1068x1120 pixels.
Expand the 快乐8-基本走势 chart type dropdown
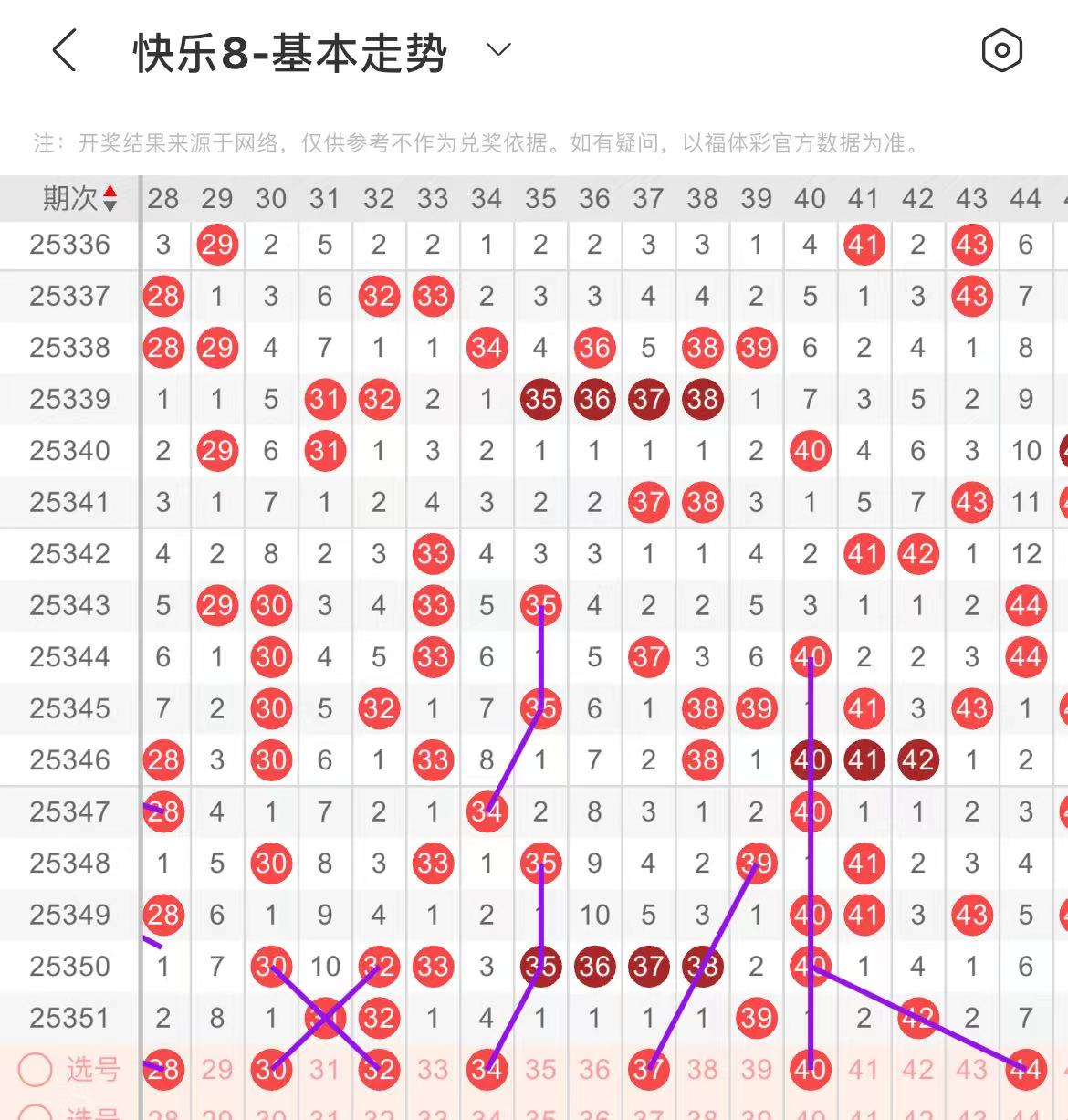tap(498, 49)
